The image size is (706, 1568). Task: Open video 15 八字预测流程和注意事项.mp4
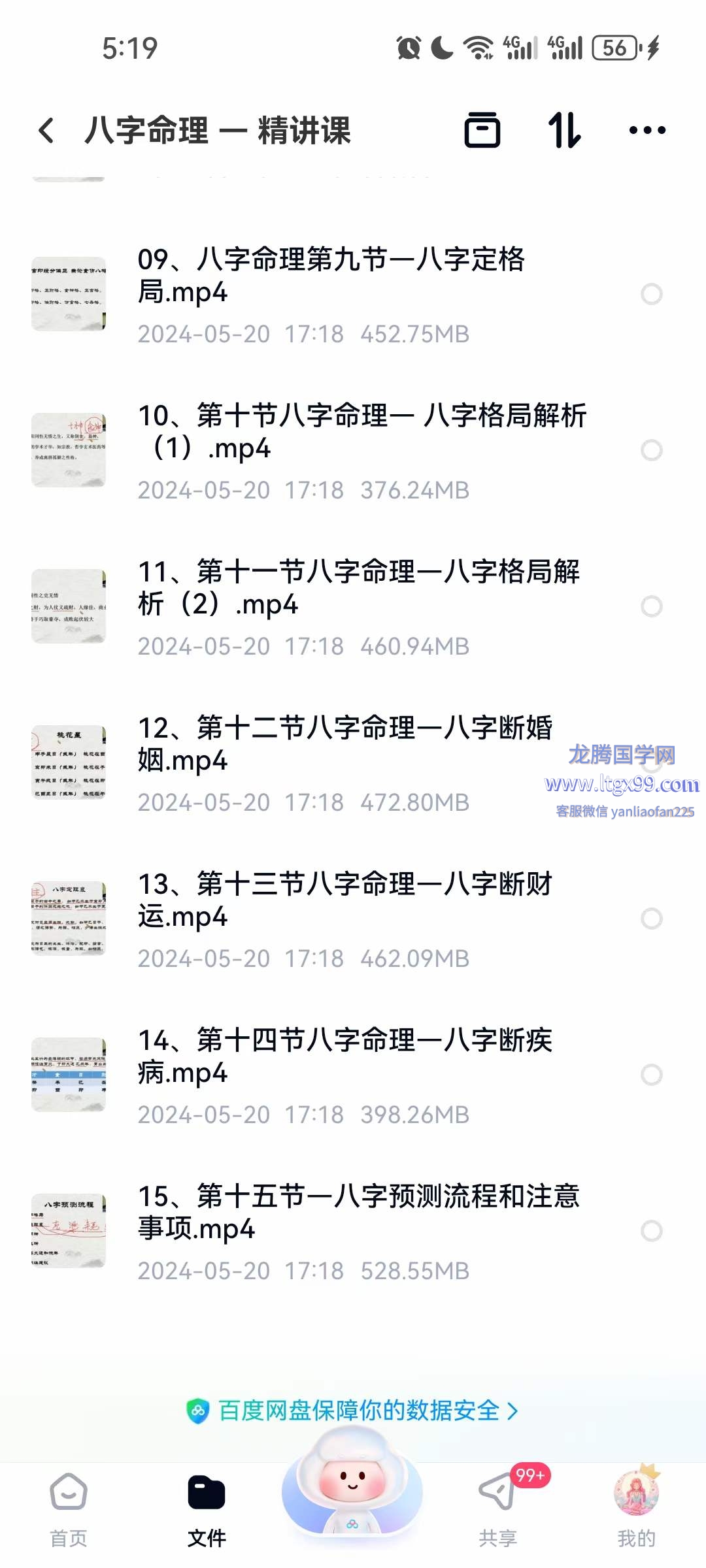[358, 1213]
